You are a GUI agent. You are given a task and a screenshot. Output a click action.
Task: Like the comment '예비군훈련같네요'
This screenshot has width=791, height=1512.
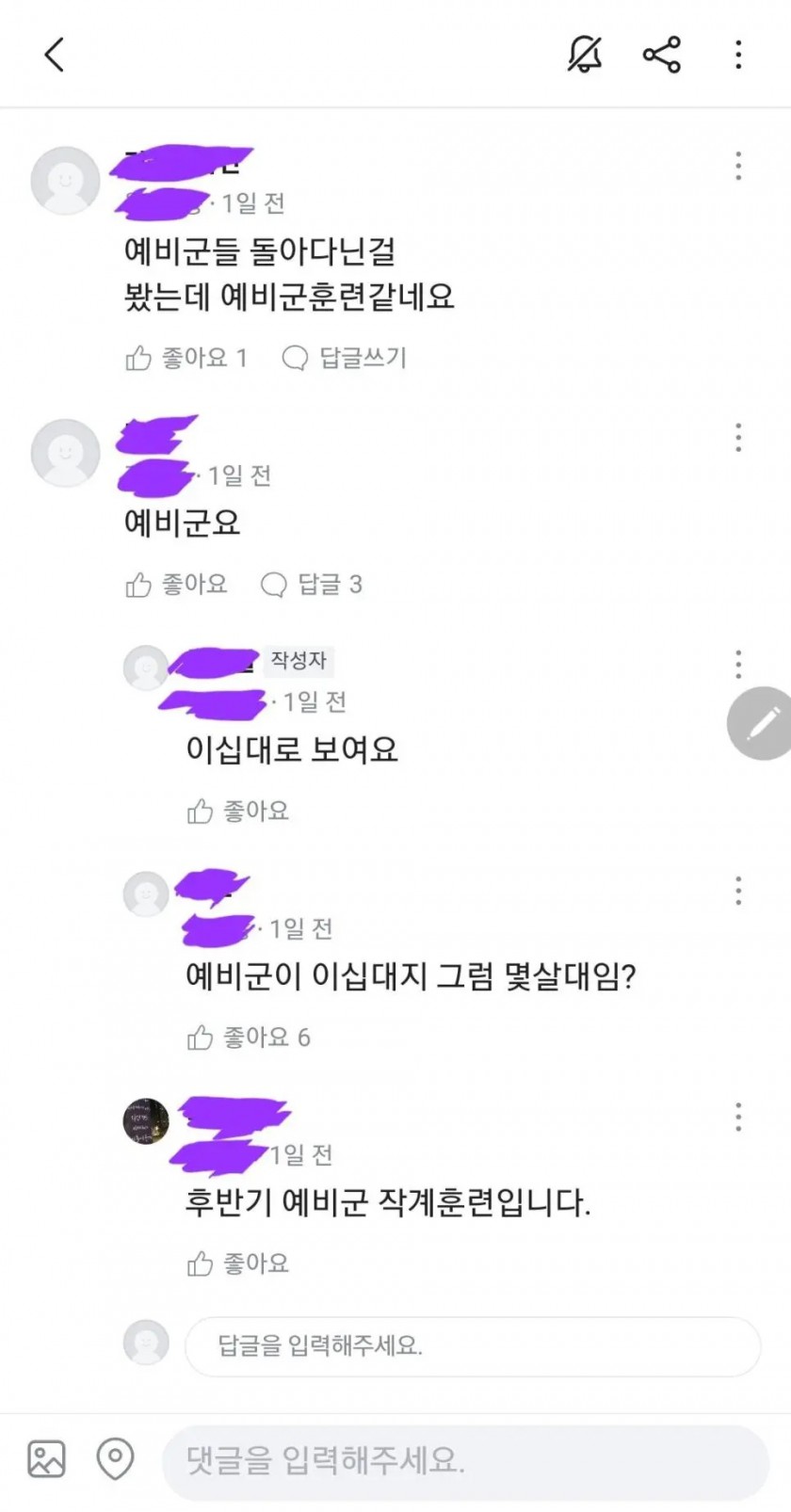pos(186,358)
